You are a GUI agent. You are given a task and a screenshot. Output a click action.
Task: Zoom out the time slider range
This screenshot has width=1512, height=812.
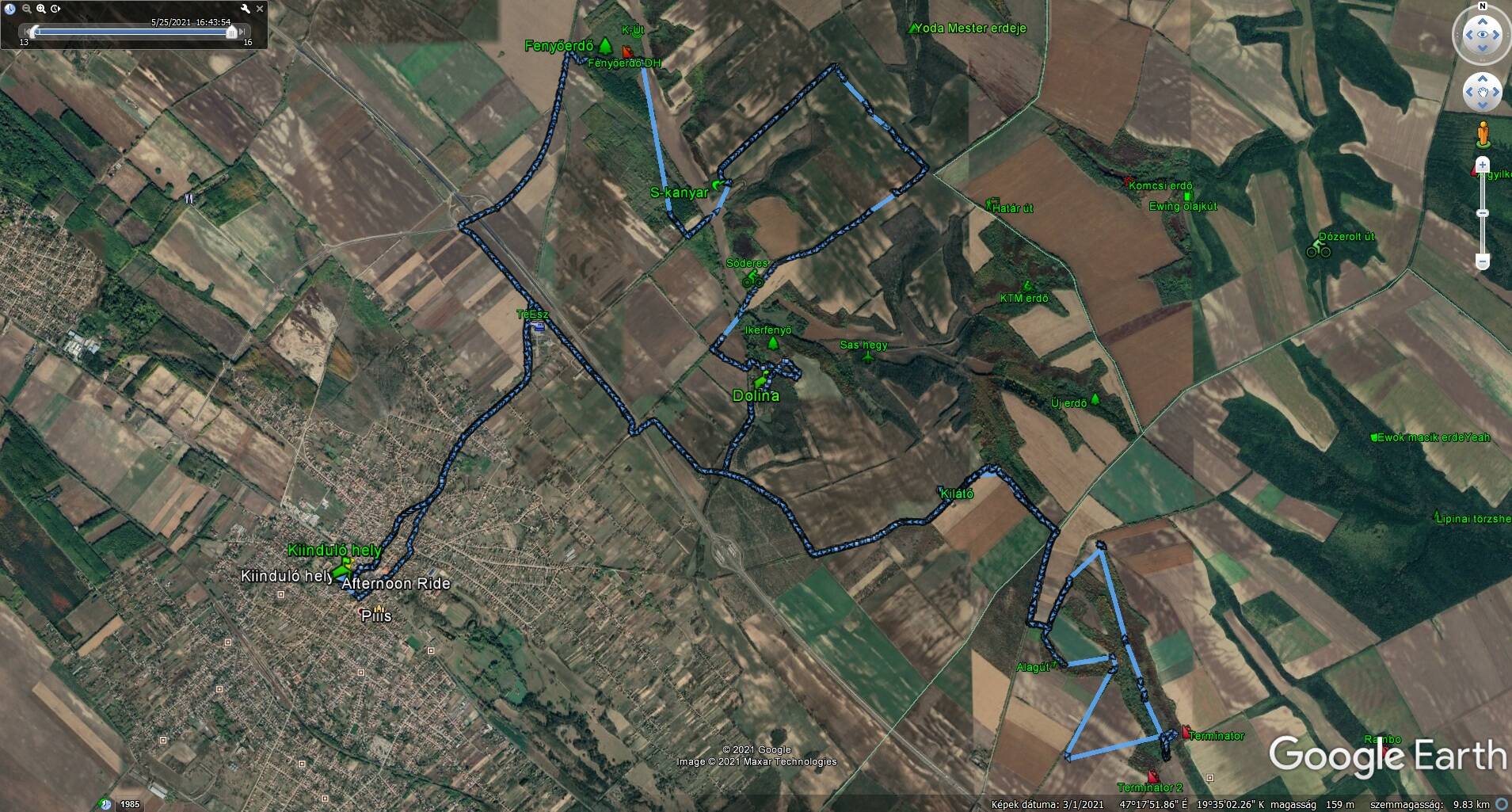pyautogui.click(x=26, y=9)
